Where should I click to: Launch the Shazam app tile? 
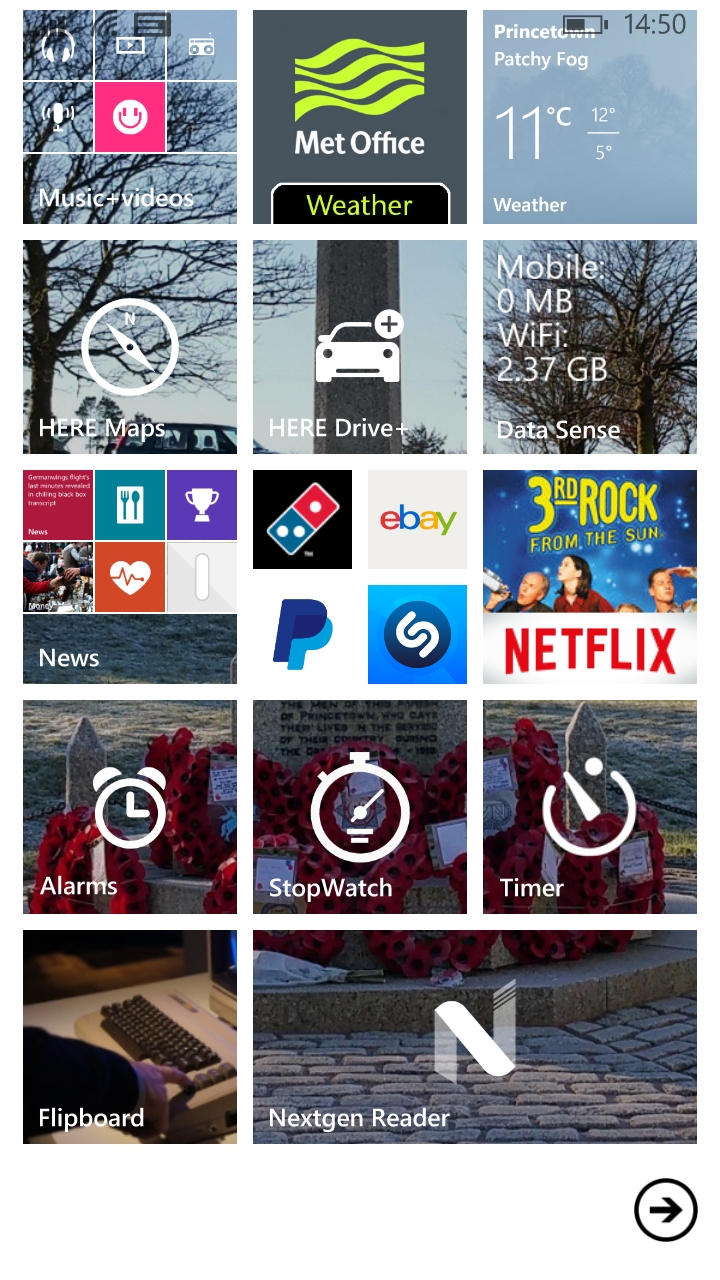pos(417,634)
